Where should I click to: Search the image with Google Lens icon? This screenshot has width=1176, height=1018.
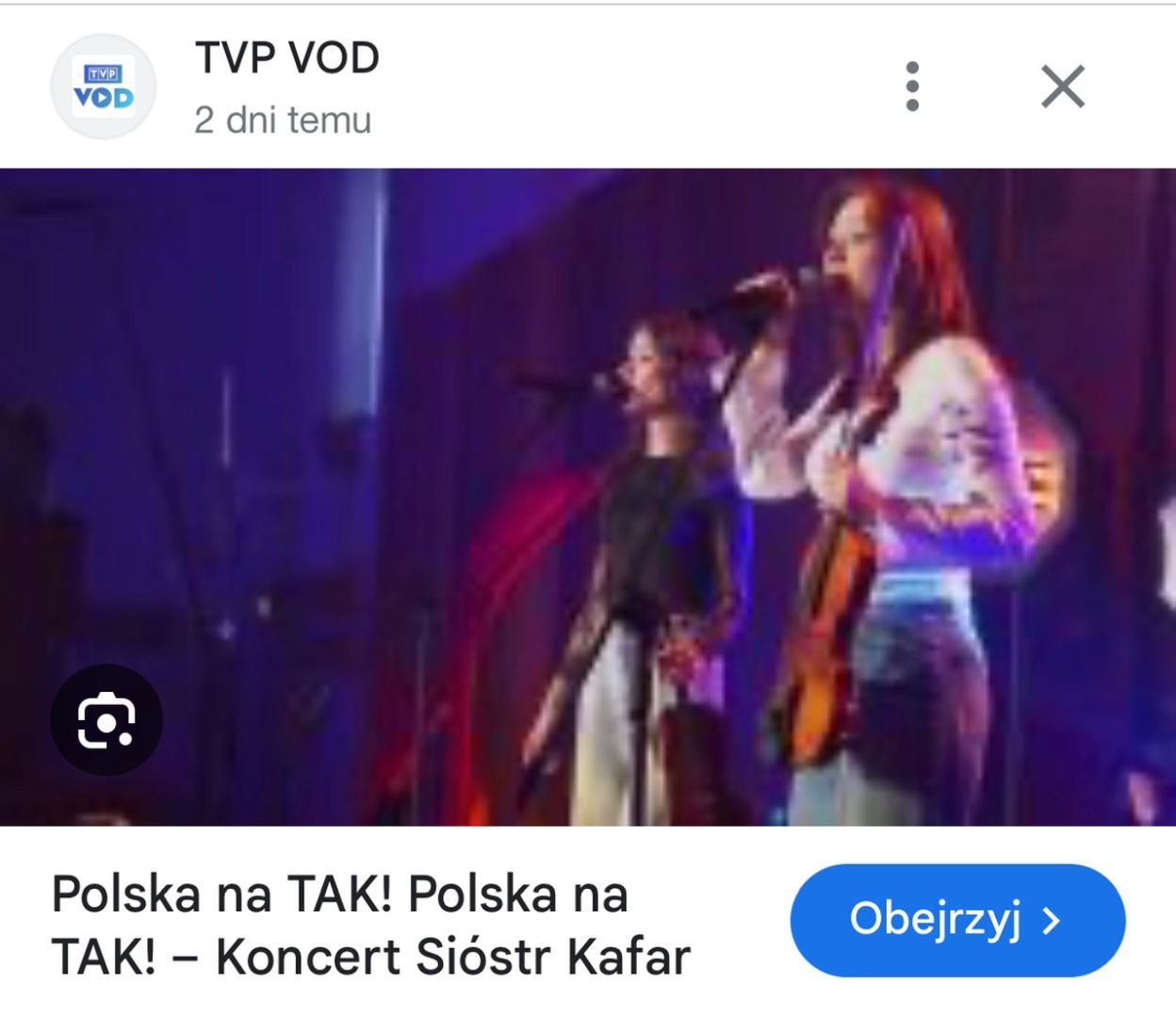[106, 720]
